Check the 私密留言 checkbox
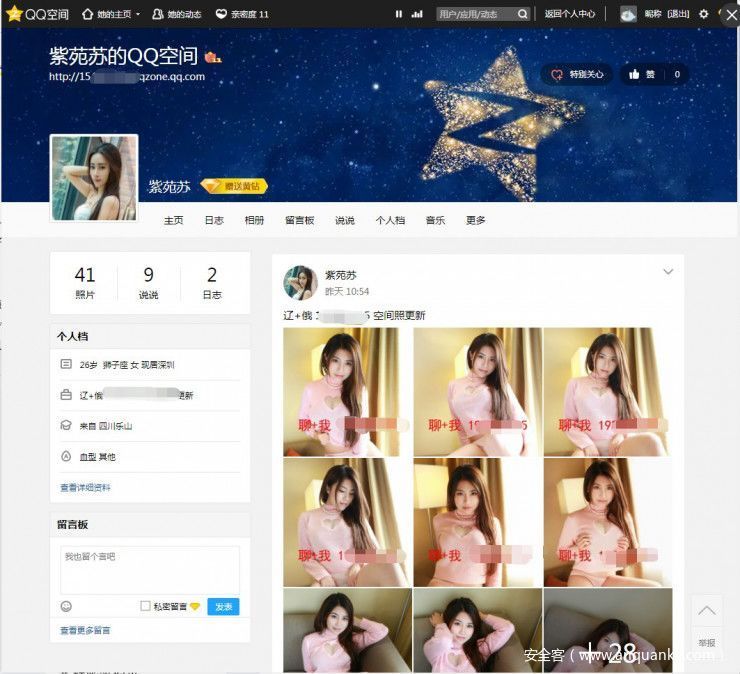740x674 pixels. click(146, 606)
